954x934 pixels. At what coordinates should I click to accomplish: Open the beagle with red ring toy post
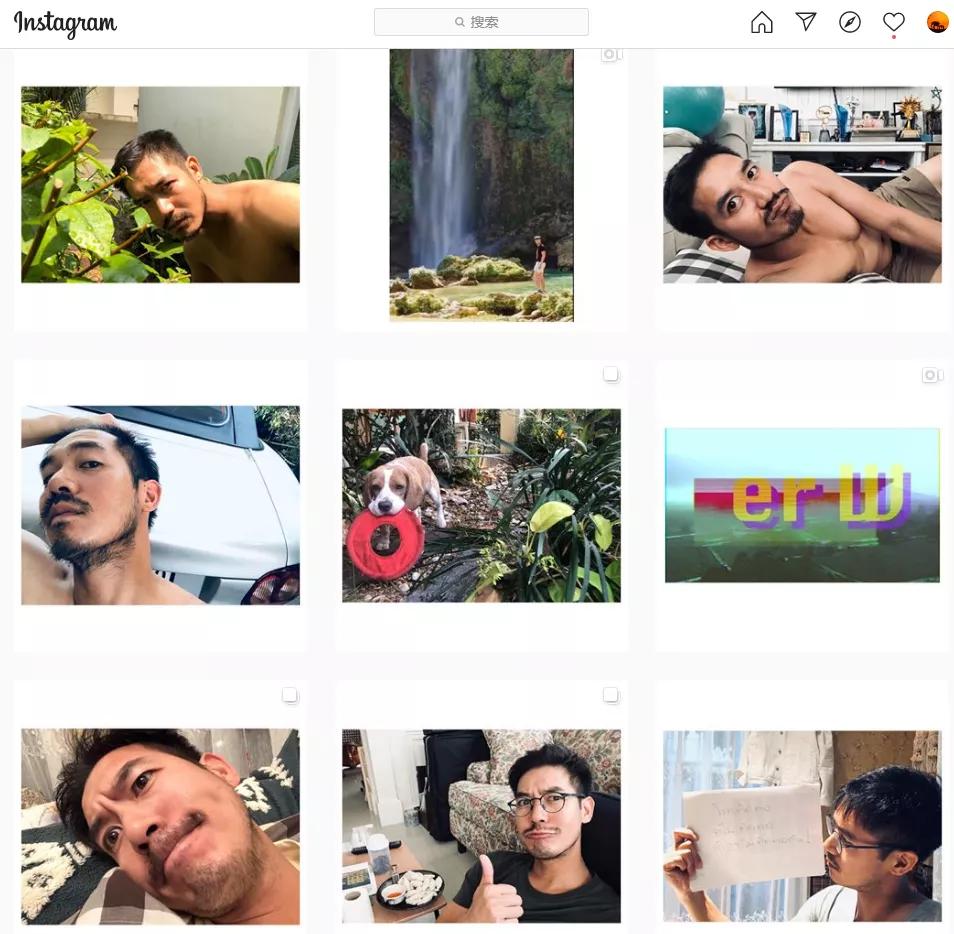click(481, 505)
